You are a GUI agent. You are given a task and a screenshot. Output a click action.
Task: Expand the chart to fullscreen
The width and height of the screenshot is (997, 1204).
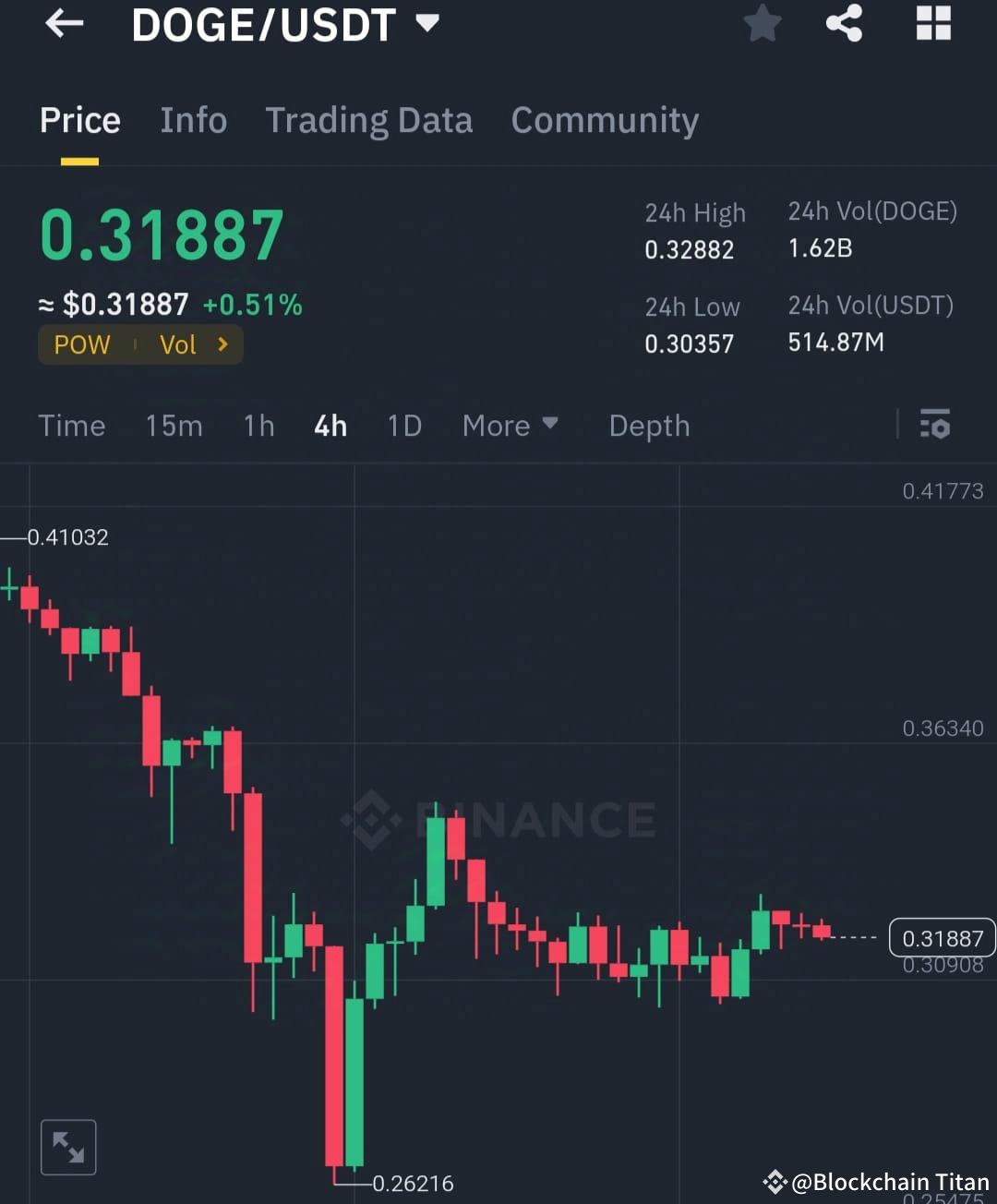point(68,1146)
